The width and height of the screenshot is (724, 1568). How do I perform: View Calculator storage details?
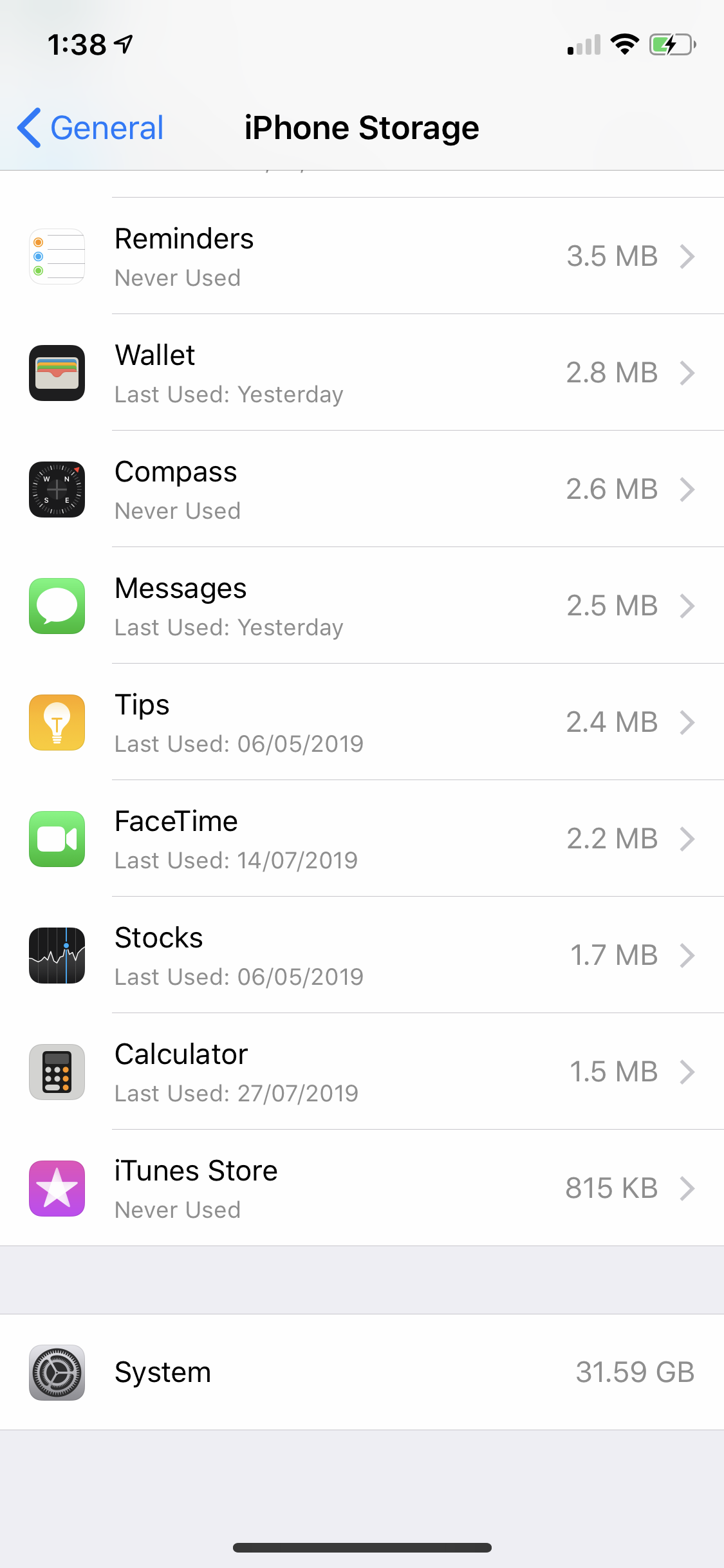(362, 1072)
